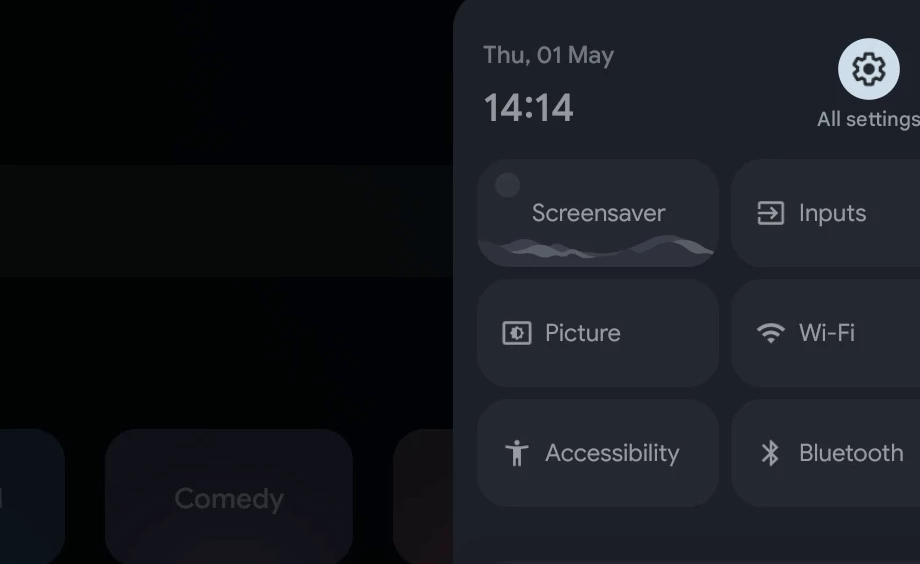Open Bluetooth settings
920x564 pixels.
pos(826,453)
